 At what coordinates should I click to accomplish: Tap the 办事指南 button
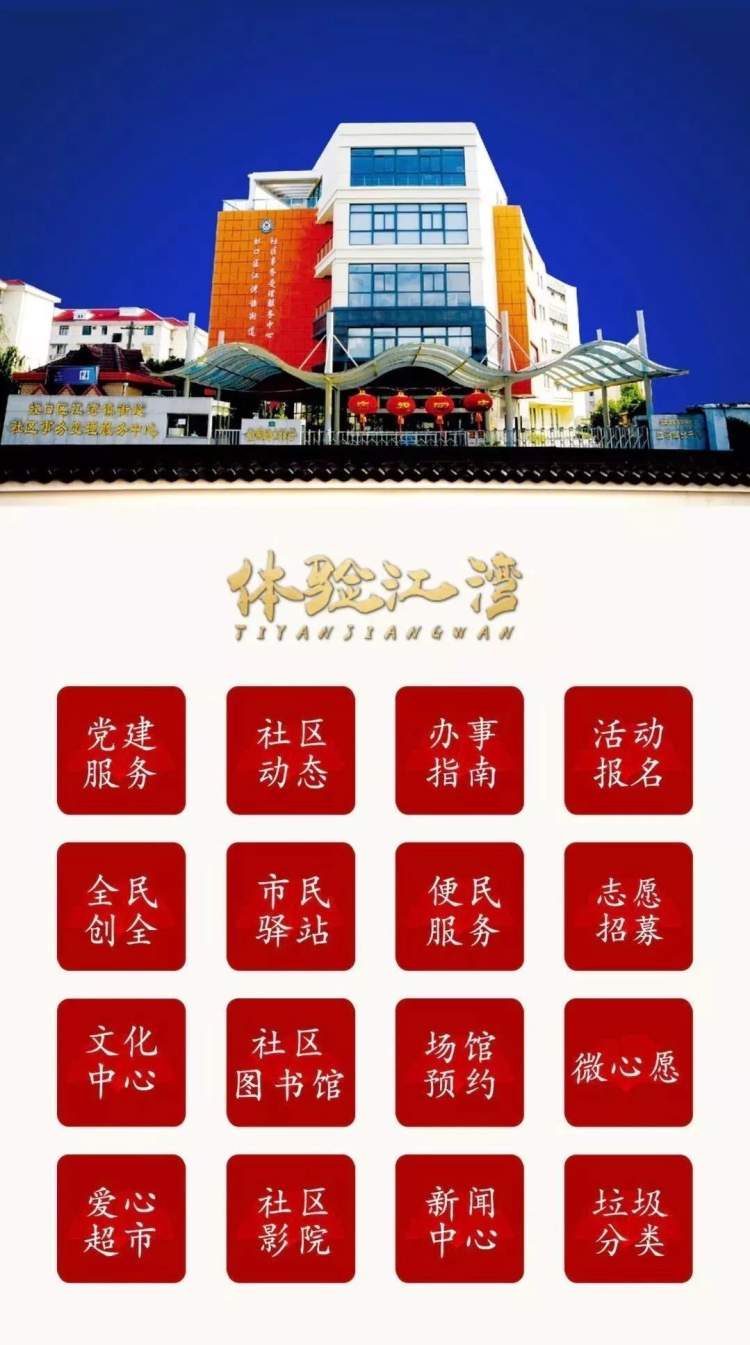click(459, 750)
